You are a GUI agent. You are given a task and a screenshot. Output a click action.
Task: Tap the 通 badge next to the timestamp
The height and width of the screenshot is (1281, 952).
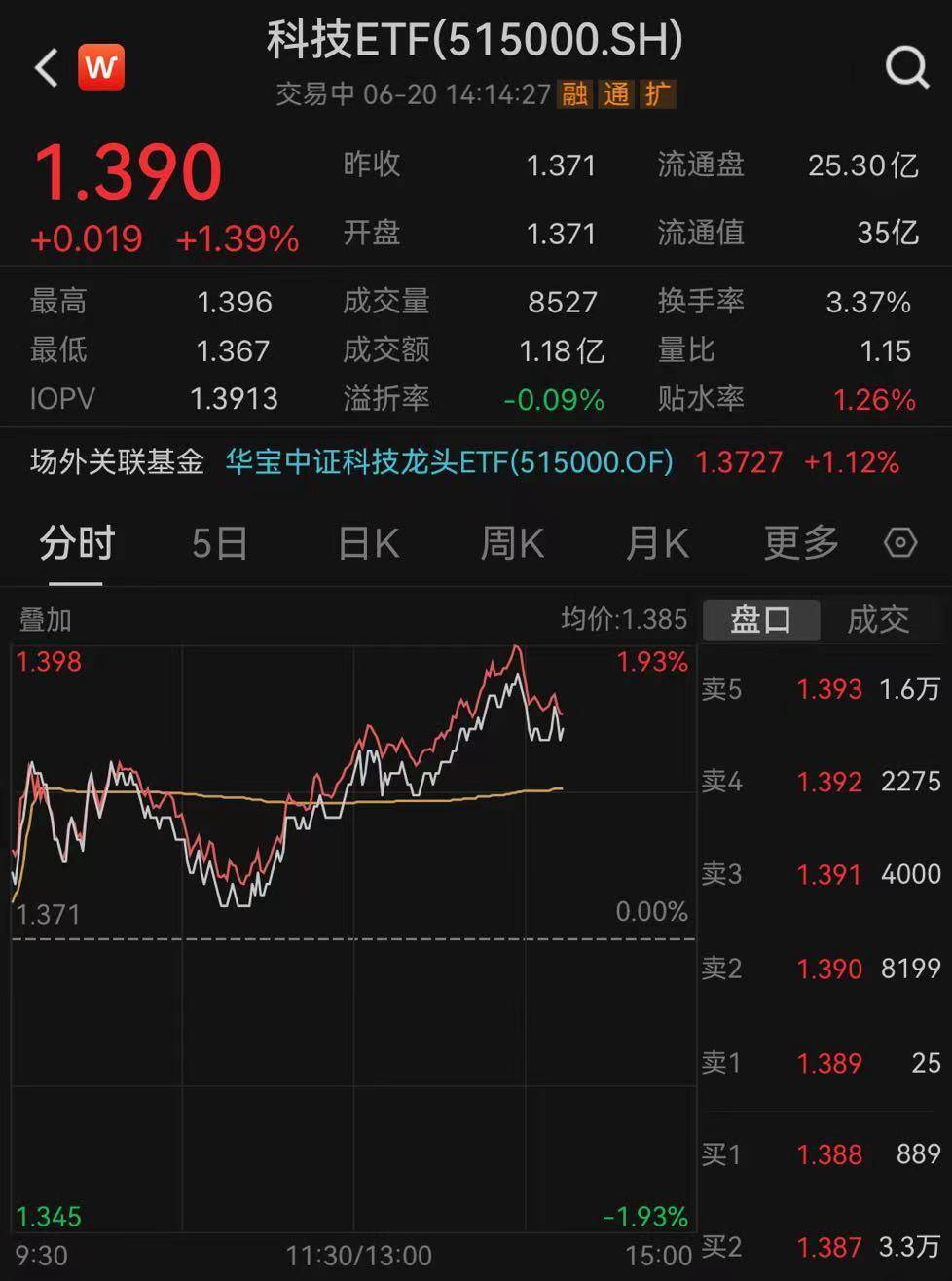tap(617, 96)
